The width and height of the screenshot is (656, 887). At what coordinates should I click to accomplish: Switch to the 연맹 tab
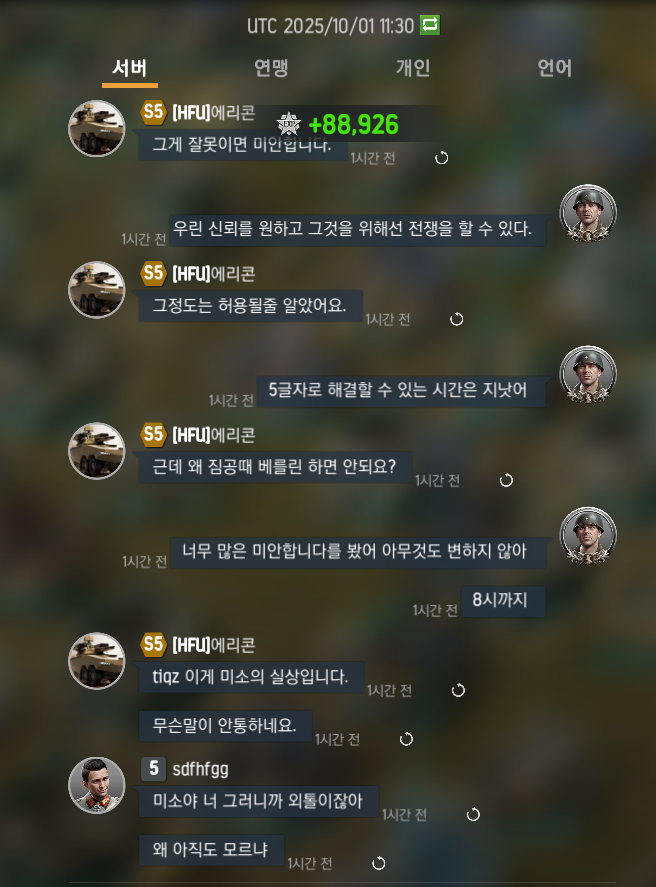pos(271,68)
